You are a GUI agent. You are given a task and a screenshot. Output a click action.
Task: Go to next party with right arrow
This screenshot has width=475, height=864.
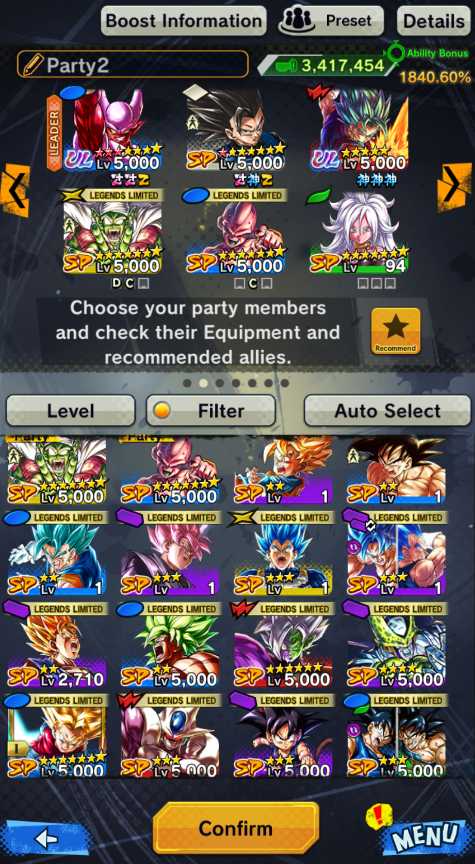[455, 187]
